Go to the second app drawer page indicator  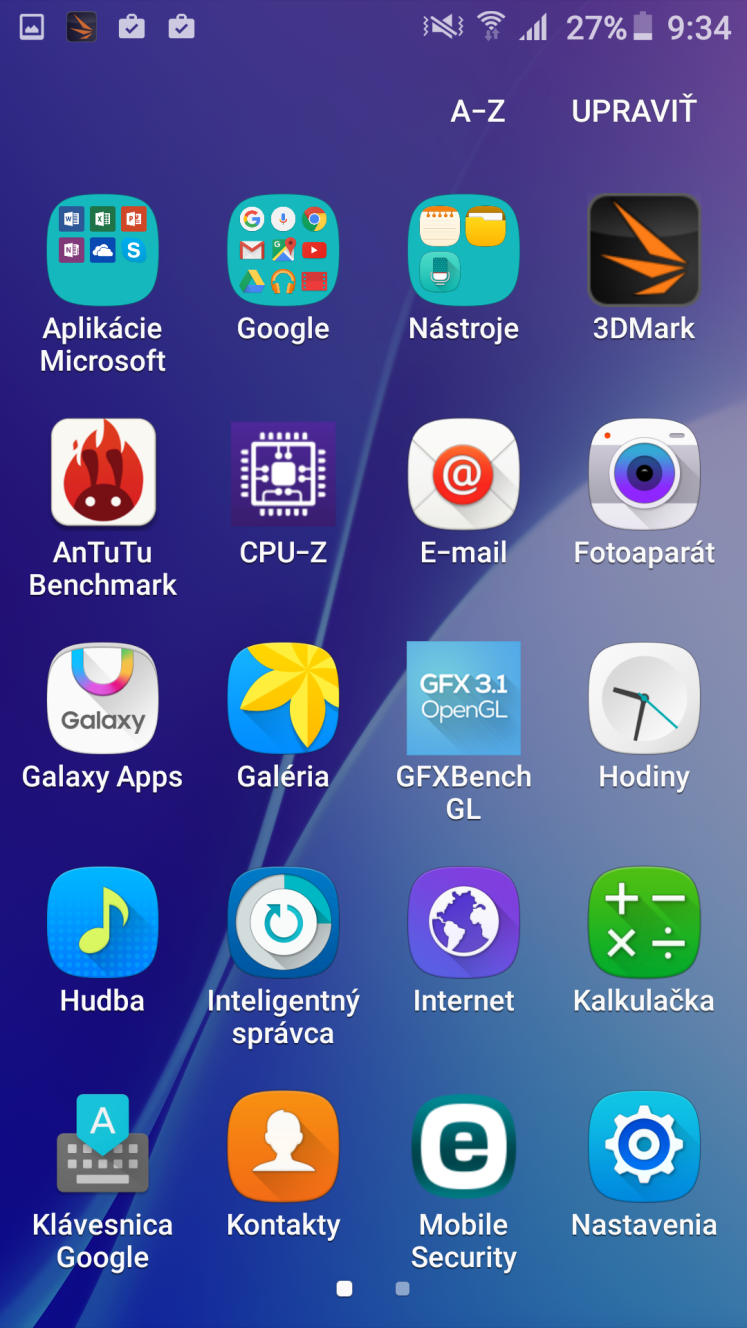(x=402, y=1289)
